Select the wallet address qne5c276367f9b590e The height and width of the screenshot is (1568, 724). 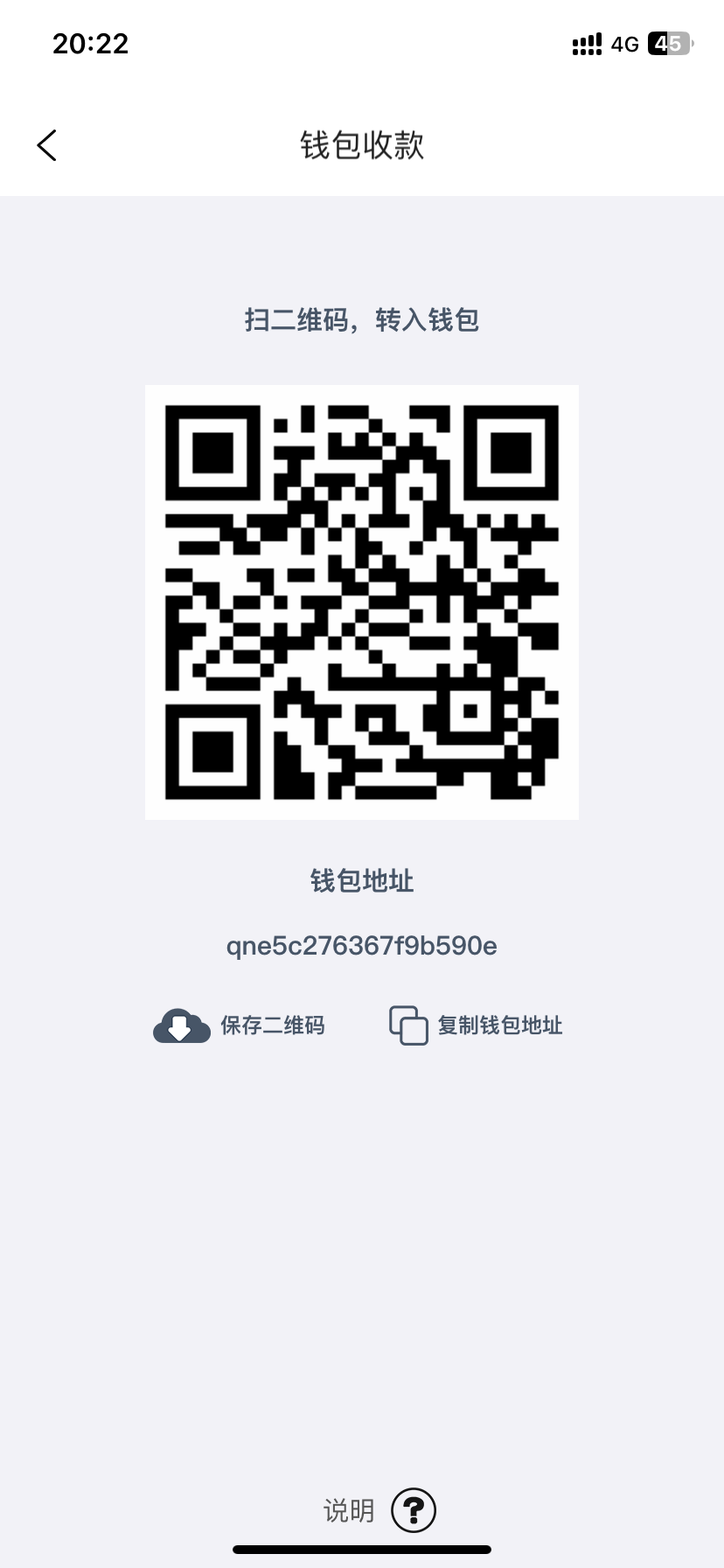tap(362, 945)
